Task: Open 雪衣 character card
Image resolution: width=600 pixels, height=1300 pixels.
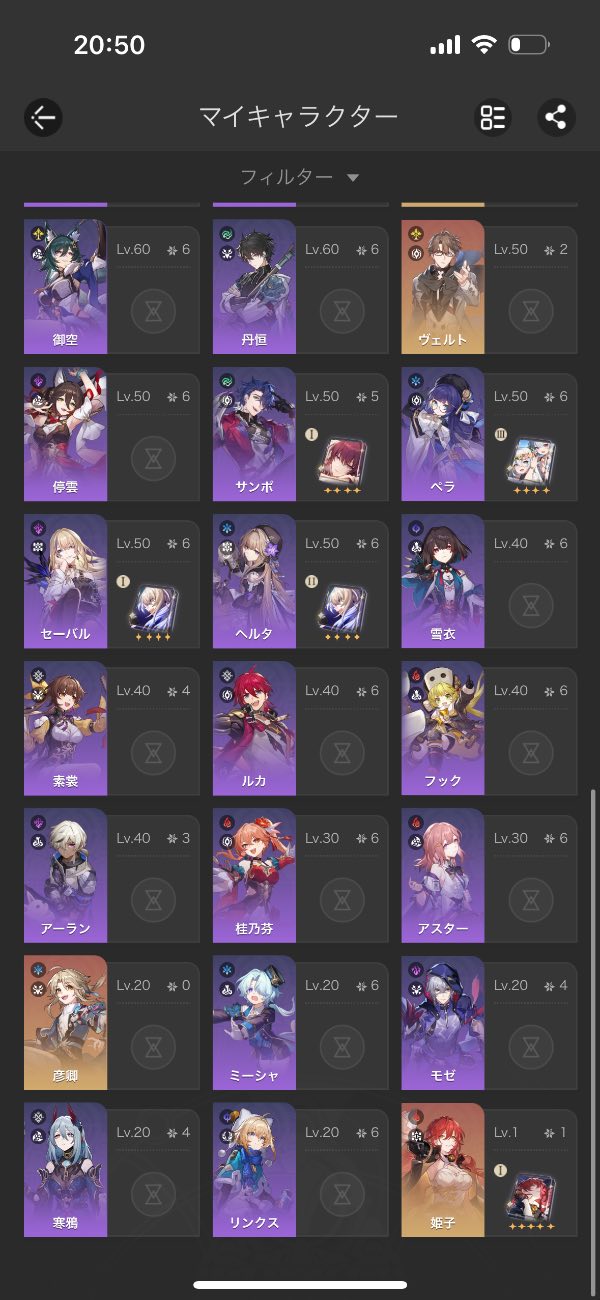Action: (x=489, y=581)
